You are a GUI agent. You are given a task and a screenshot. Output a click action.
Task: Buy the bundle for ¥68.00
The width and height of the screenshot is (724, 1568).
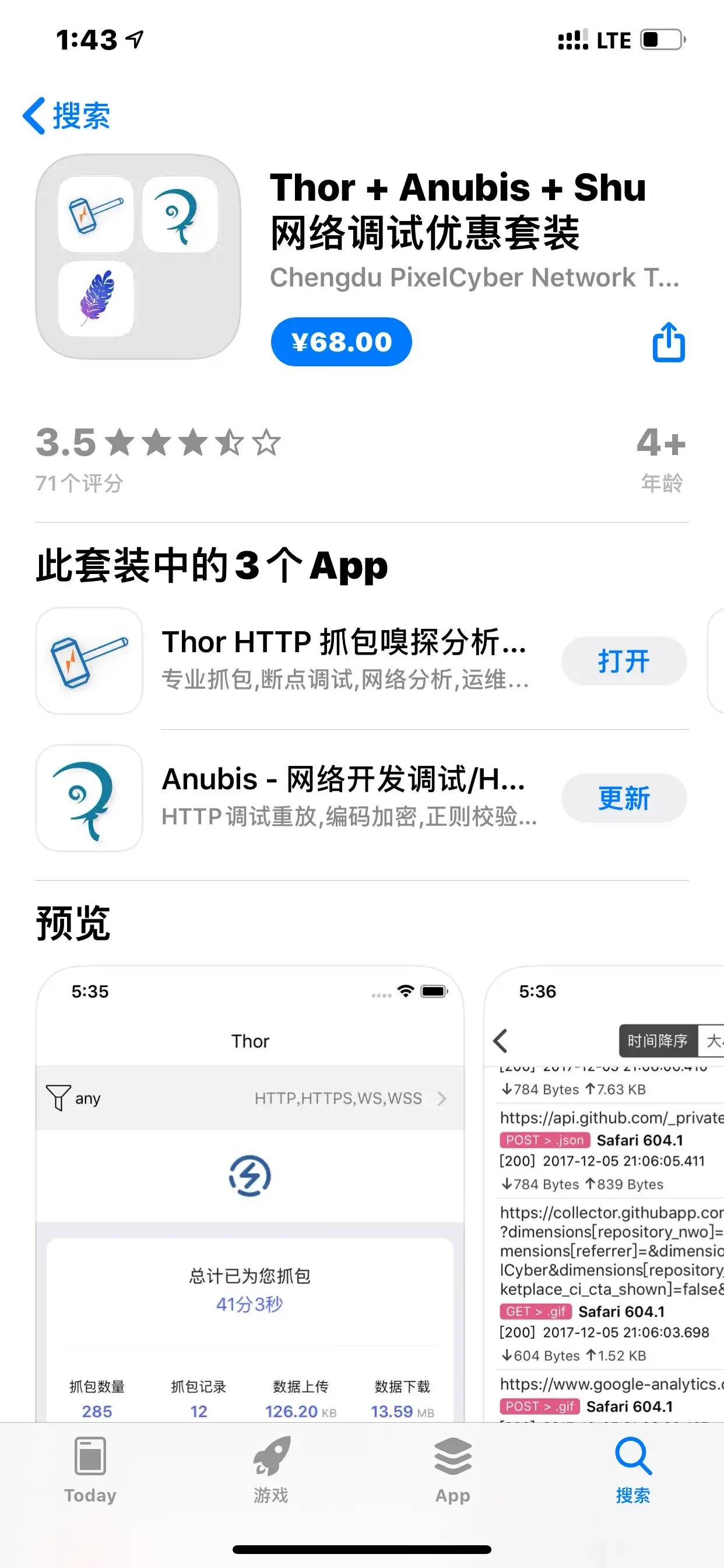click(x=340, y=342)
